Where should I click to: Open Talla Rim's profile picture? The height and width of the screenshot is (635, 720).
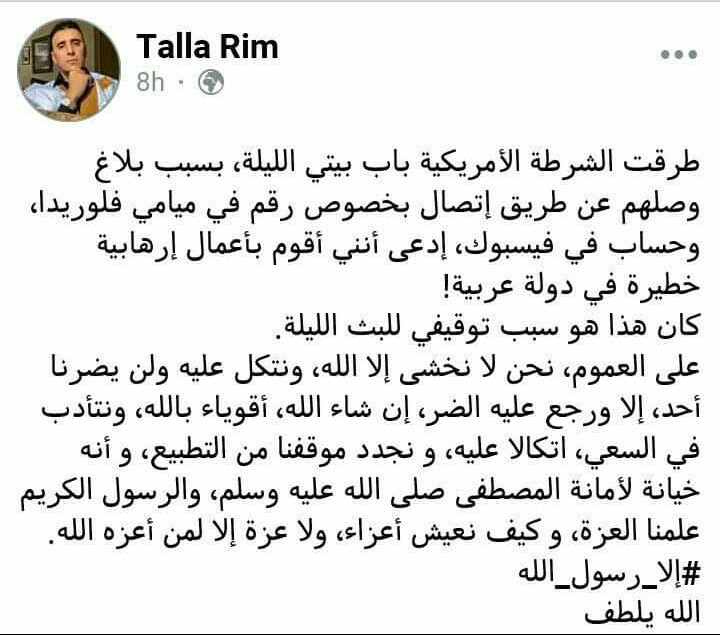pos(68,69)
